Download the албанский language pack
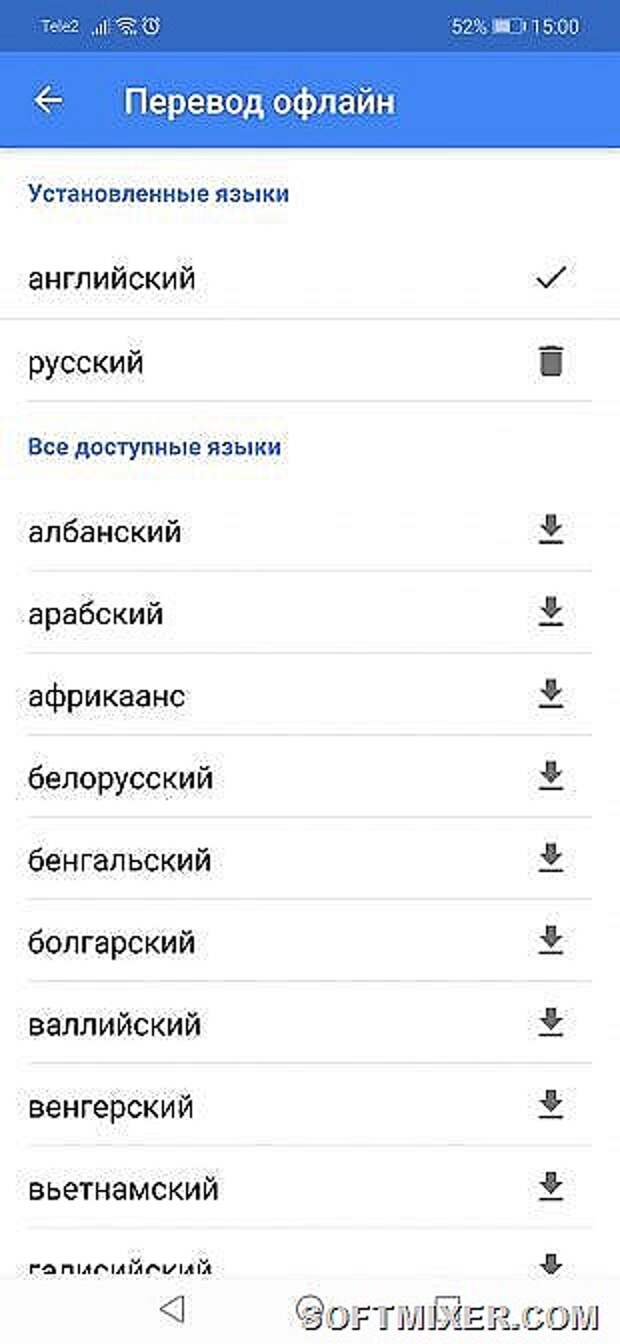Viewport: 620px width, 1344px height. [551, 529]
